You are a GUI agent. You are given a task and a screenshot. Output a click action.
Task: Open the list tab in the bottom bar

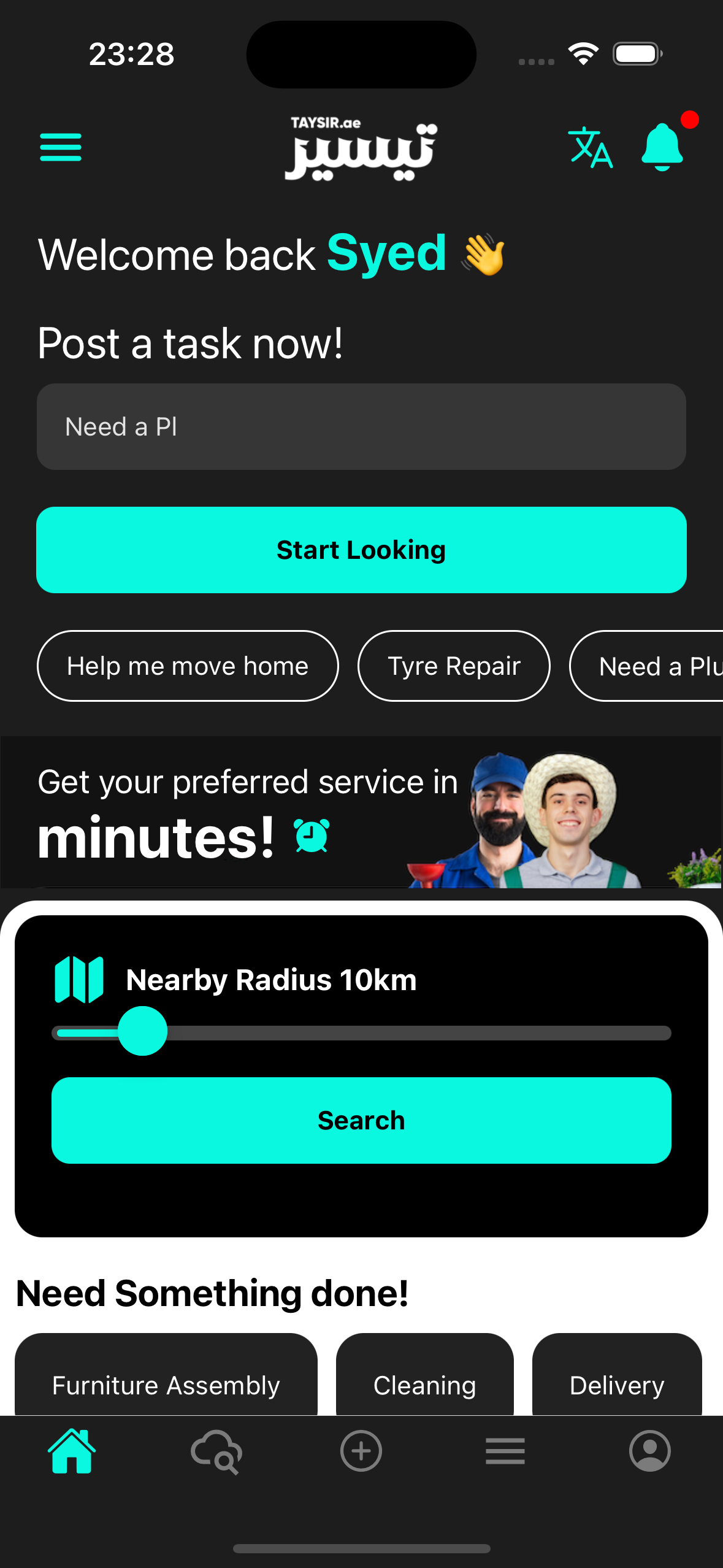(x=505, y=1451)
